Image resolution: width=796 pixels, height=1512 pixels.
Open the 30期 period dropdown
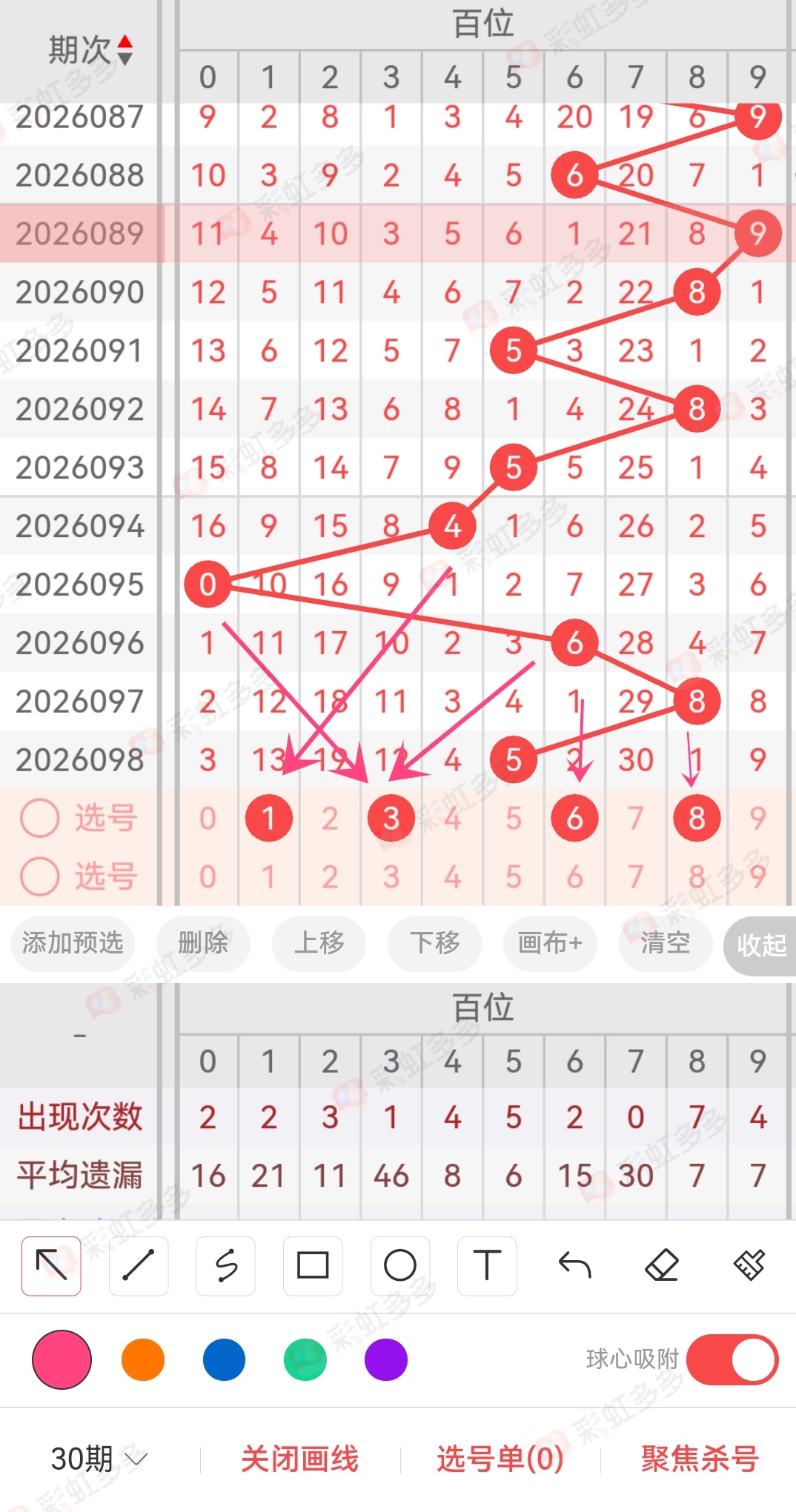pyautogui.click(x=99, y=1459)
